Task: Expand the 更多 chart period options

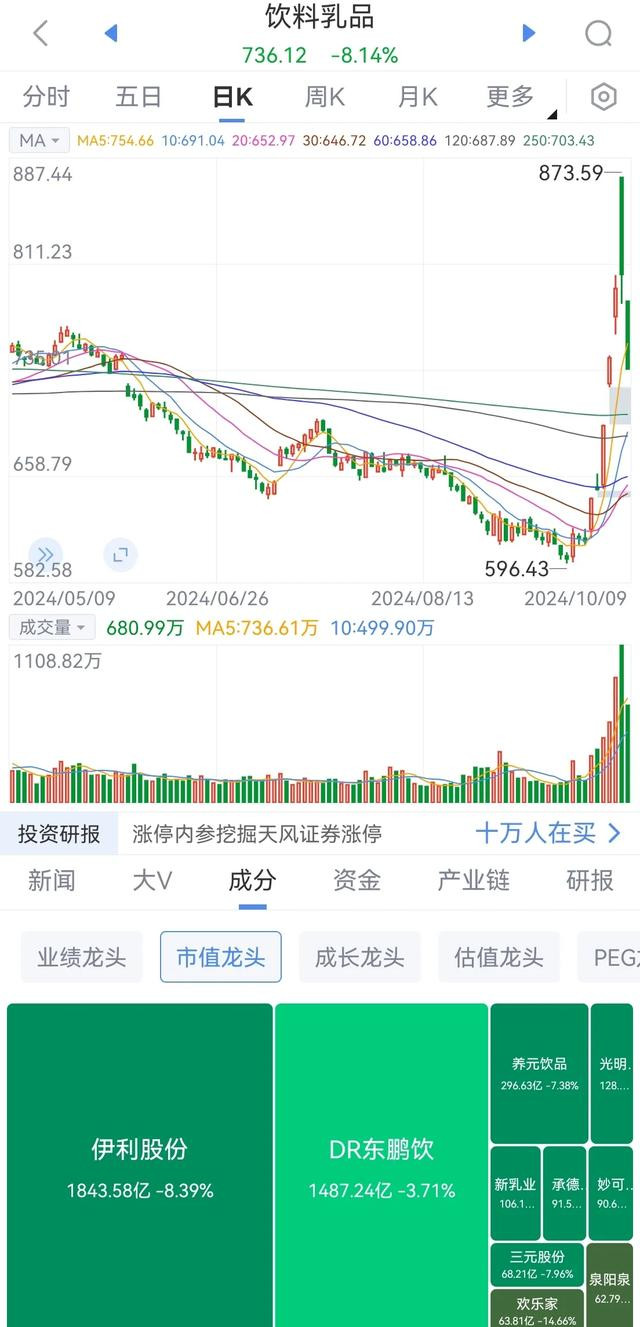Action: click(514, 97)
